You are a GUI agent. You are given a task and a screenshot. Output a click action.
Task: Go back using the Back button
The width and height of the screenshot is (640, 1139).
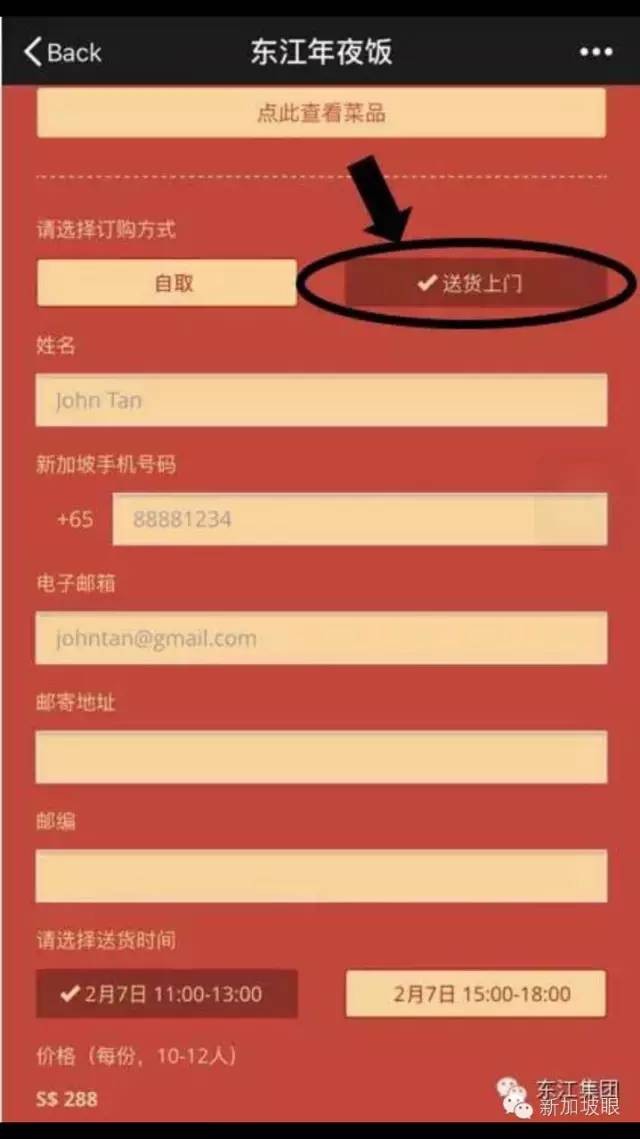click(x=62, y=52)
